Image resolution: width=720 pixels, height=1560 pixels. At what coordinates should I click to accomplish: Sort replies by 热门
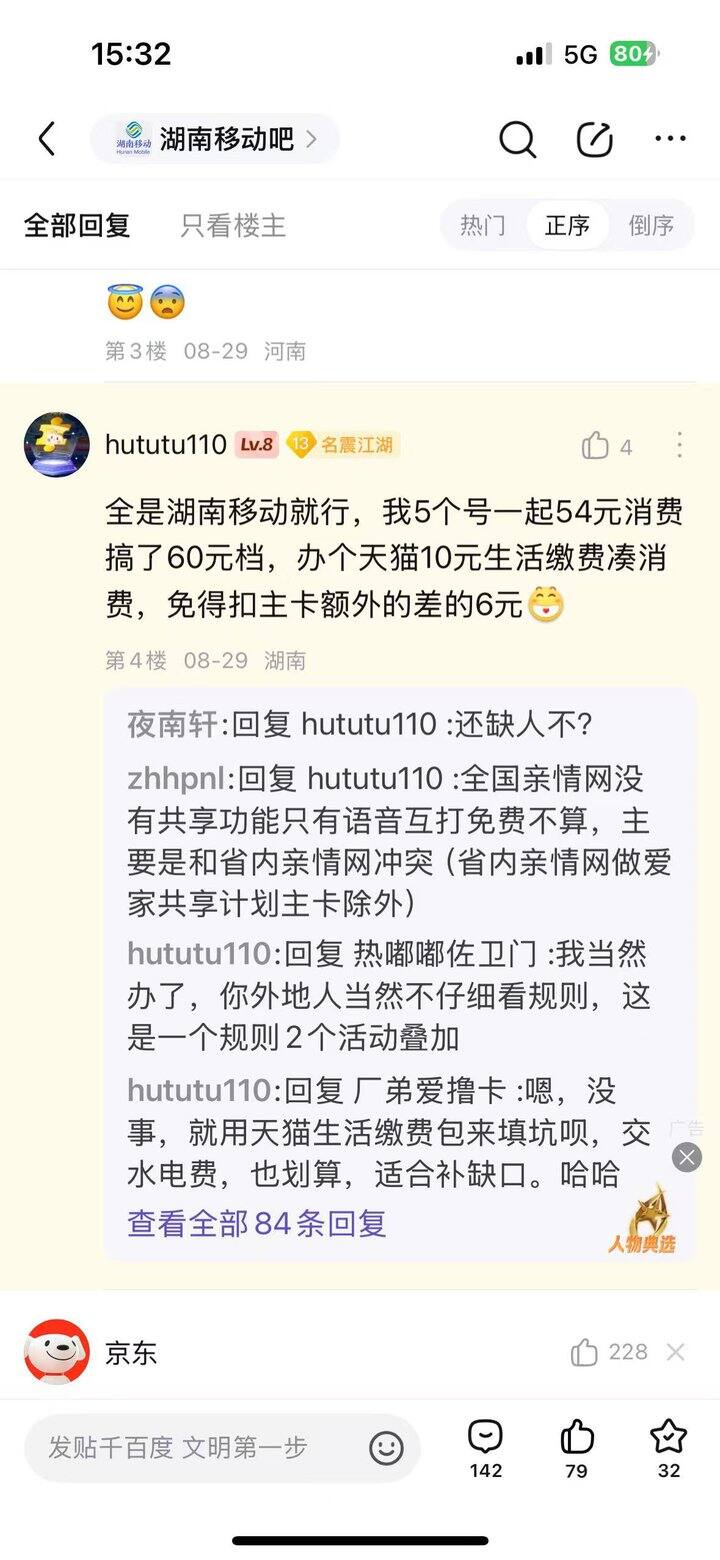[483, 225]
